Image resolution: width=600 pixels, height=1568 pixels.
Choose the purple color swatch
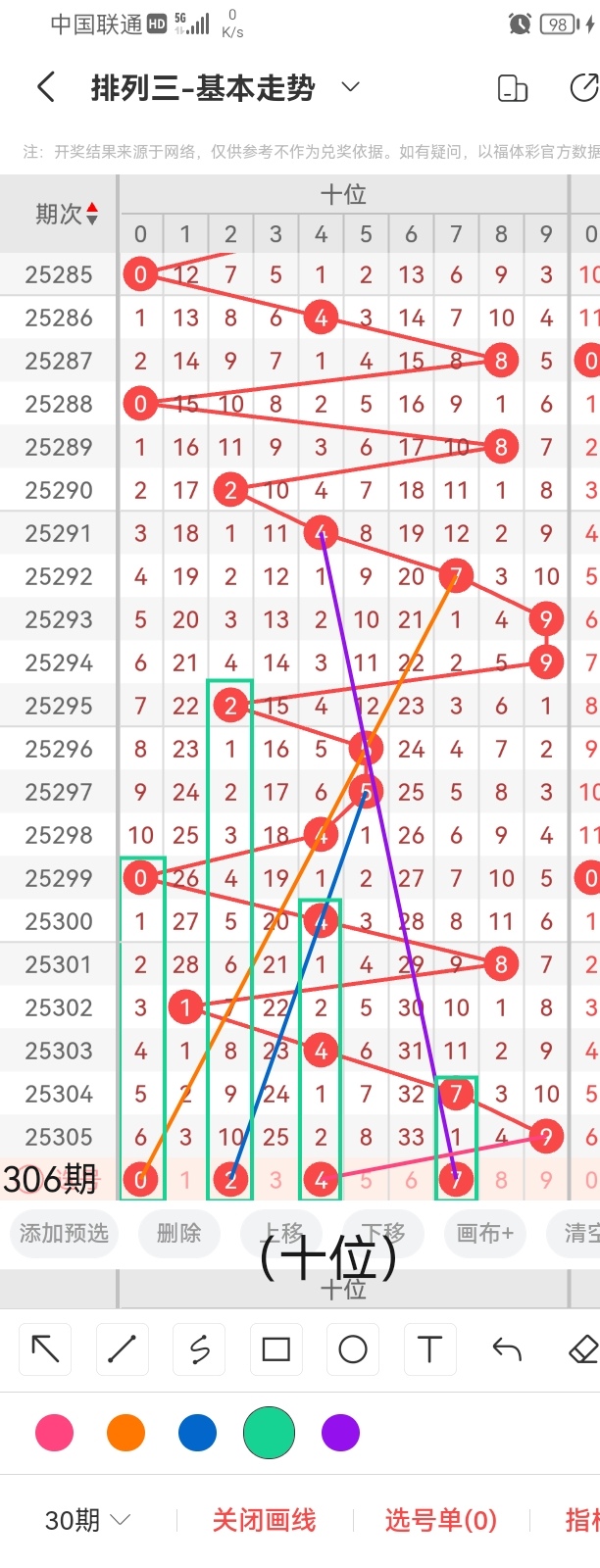pos(340,1433)
